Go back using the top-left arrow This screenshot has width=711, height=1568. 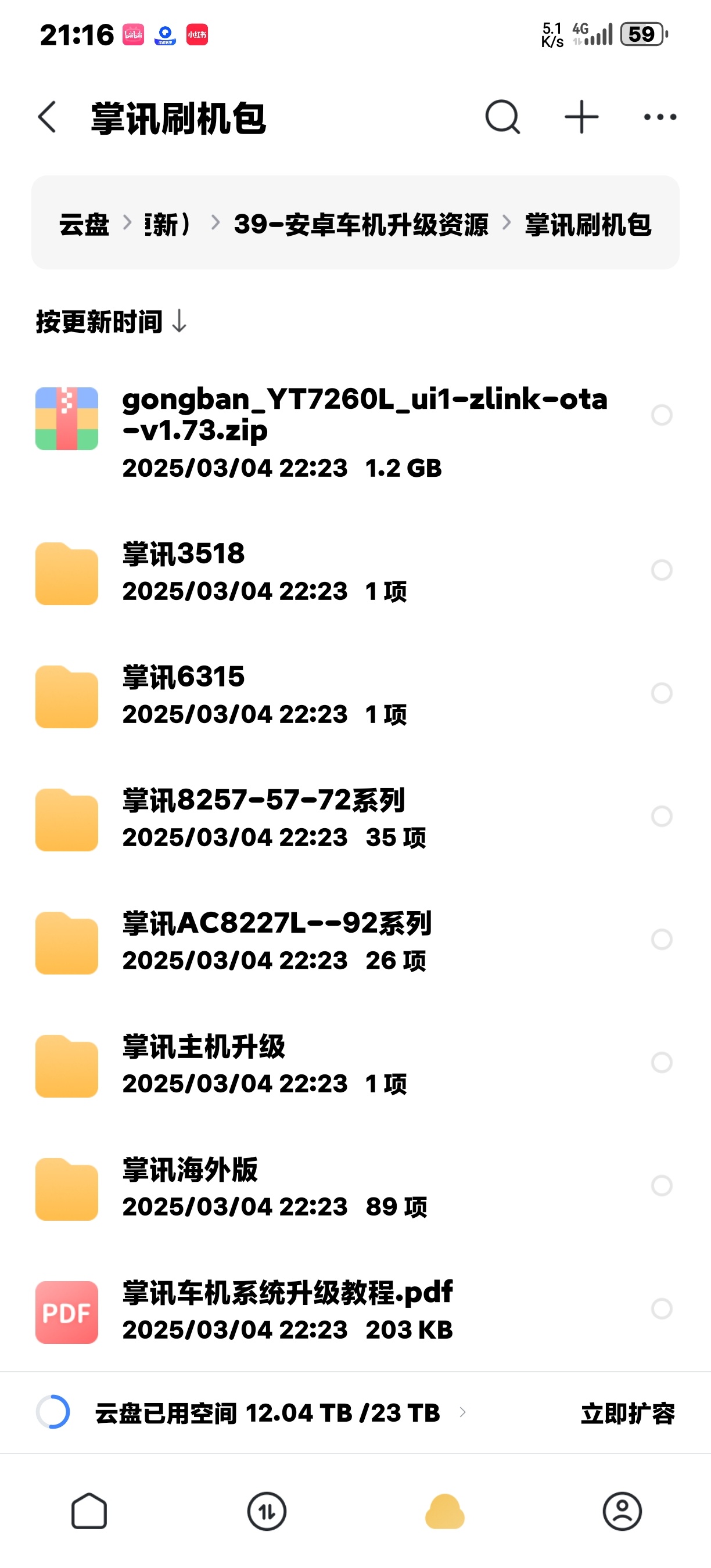[47, 117]
